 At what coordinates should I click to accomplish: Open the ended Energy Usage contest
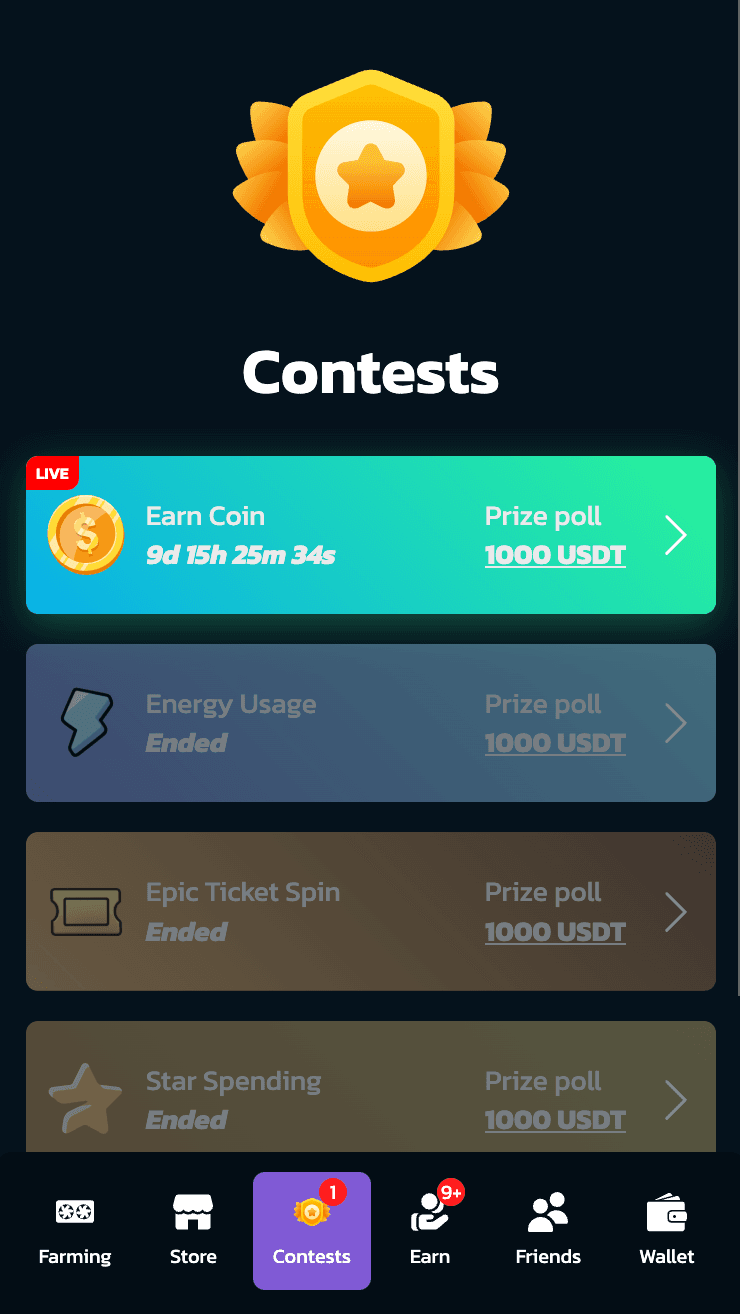[370, 723]
